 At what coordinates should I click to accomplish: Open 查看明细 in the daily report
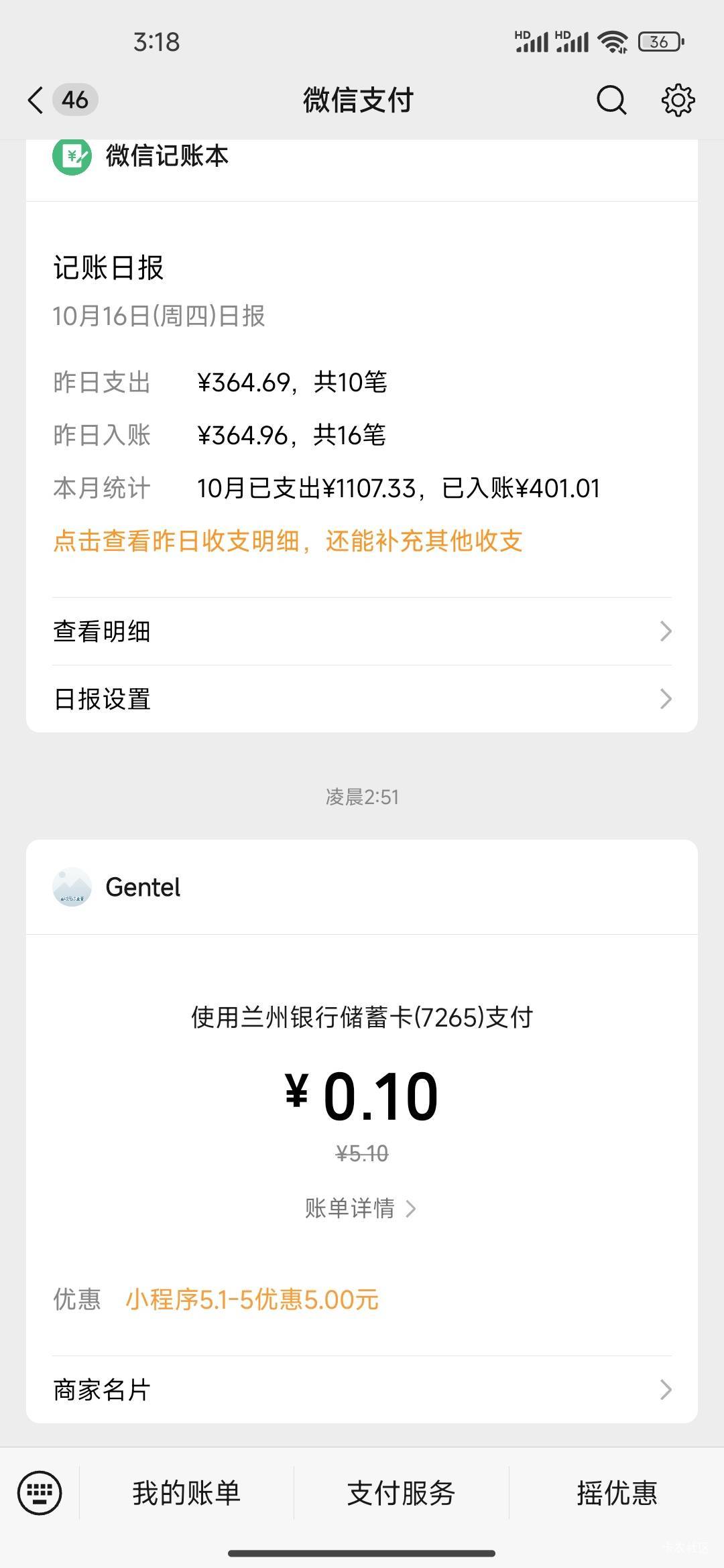click(x=362, y=631)
